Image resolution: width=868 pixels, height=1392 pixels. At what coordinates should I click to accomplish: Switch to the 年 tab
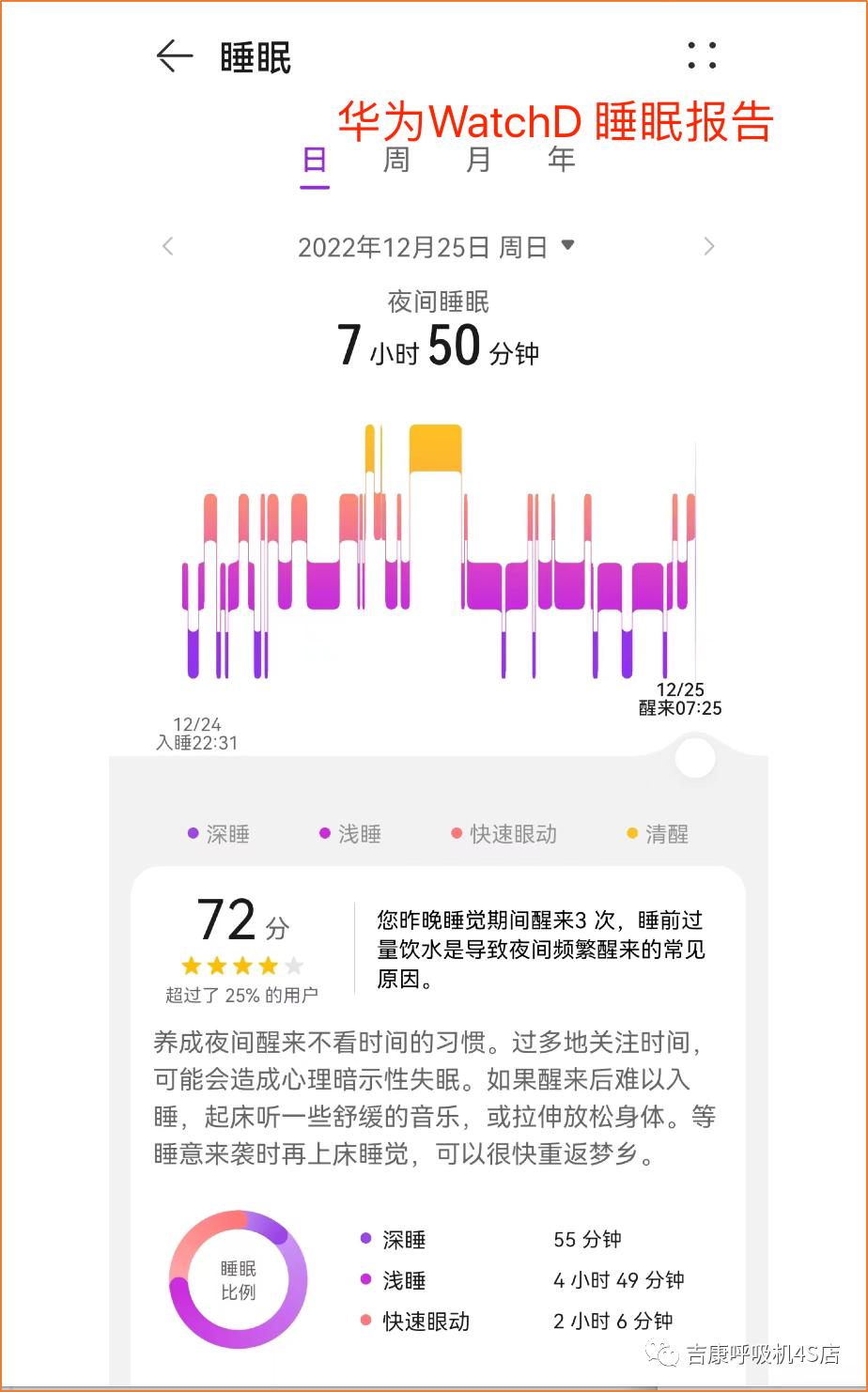click(x=562, y=161)
